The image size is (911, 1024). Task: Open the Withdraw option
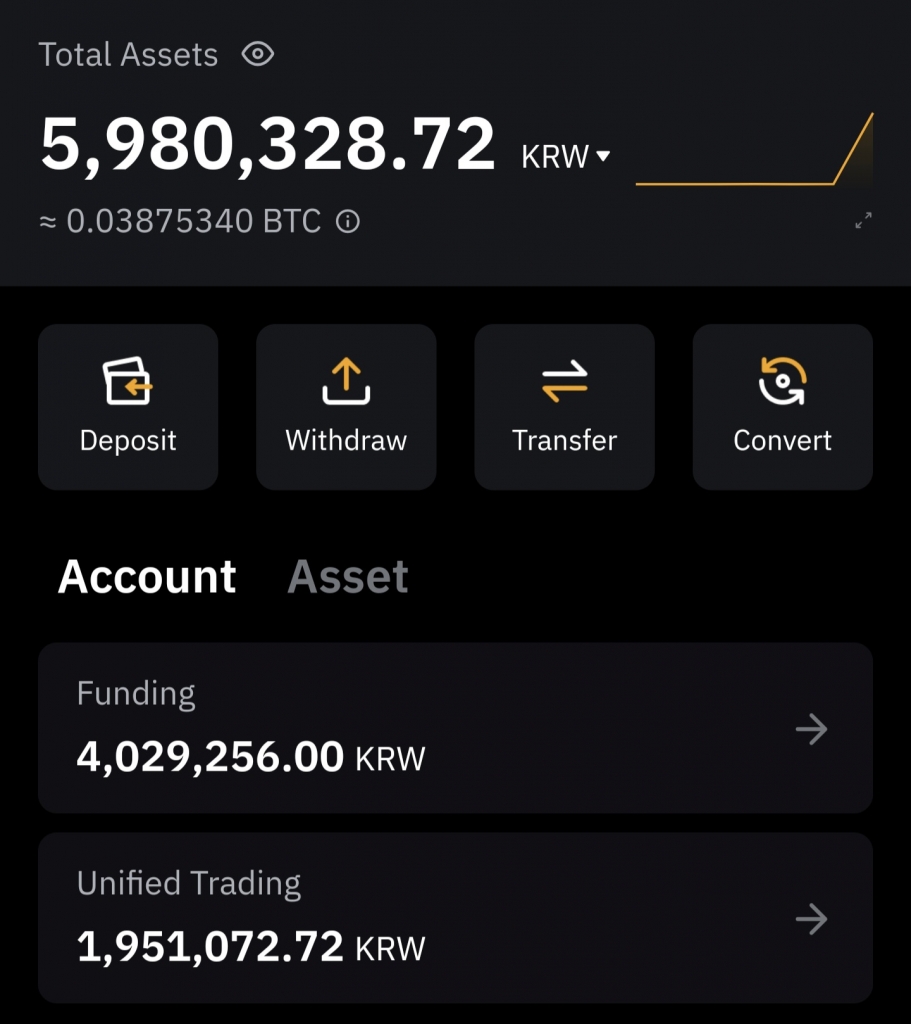click(346, 406)
